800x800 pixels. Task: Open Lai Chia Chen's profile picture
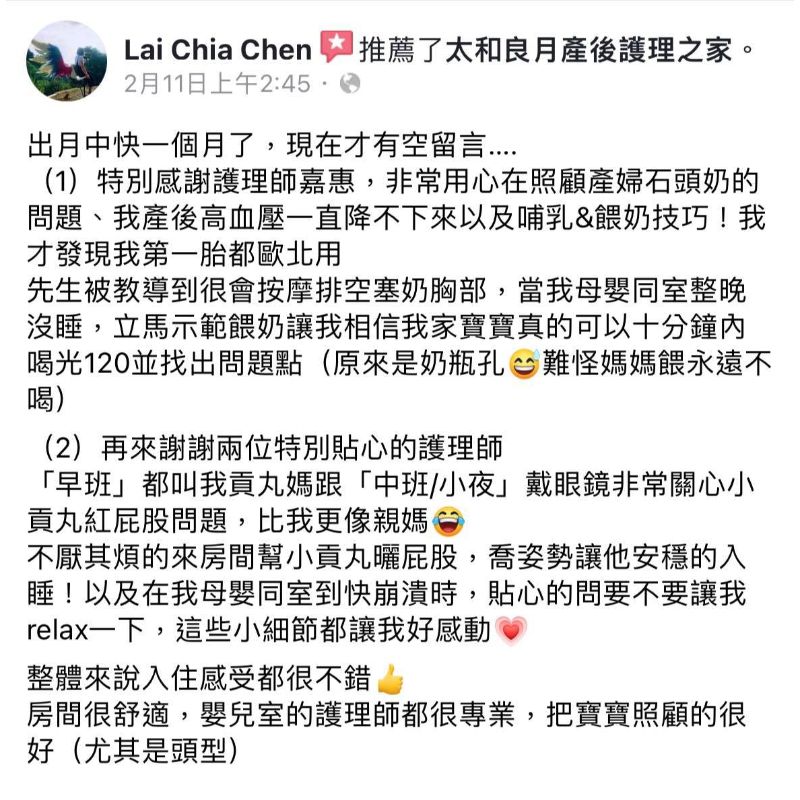pos(66,61)
